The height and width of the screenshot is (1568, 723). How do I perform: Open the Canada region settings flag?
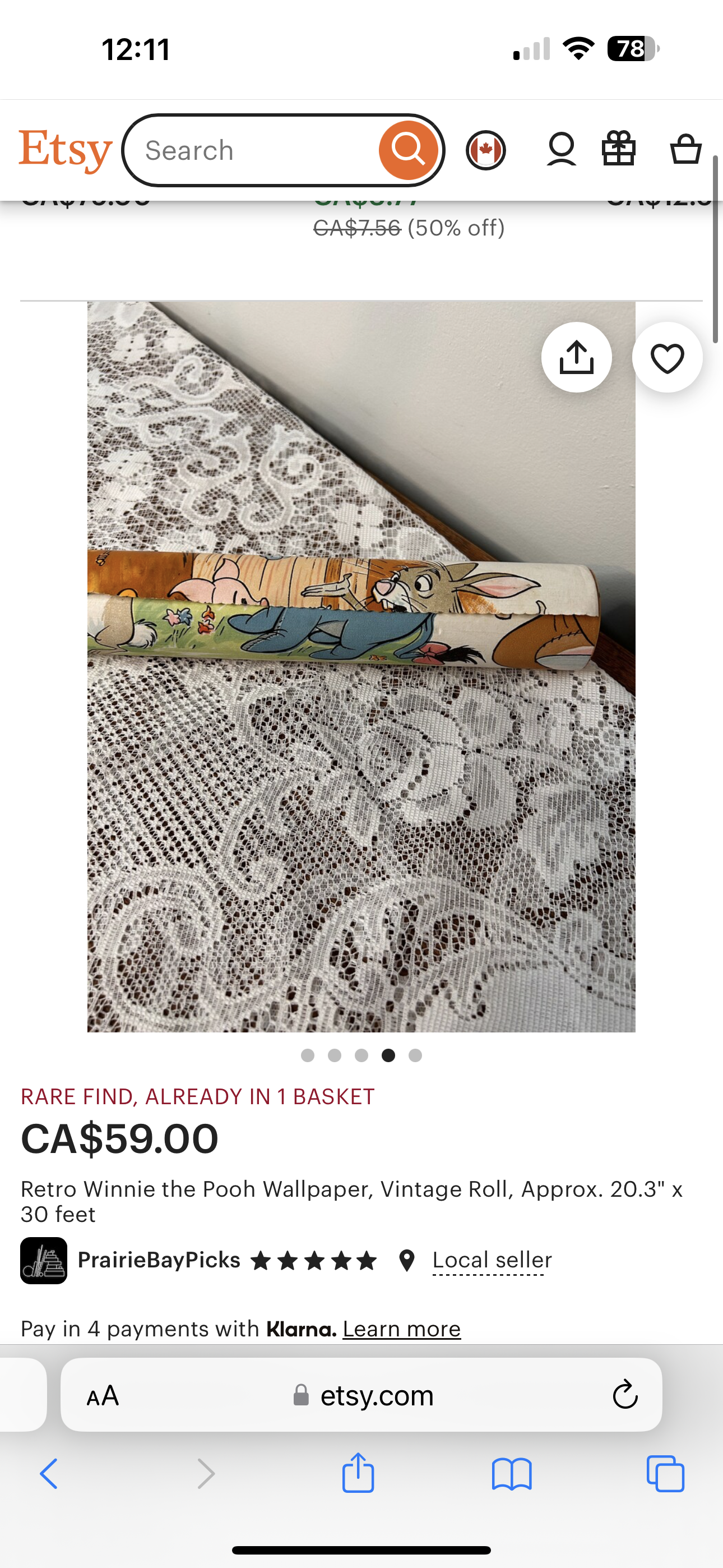[x=486, y=150]
